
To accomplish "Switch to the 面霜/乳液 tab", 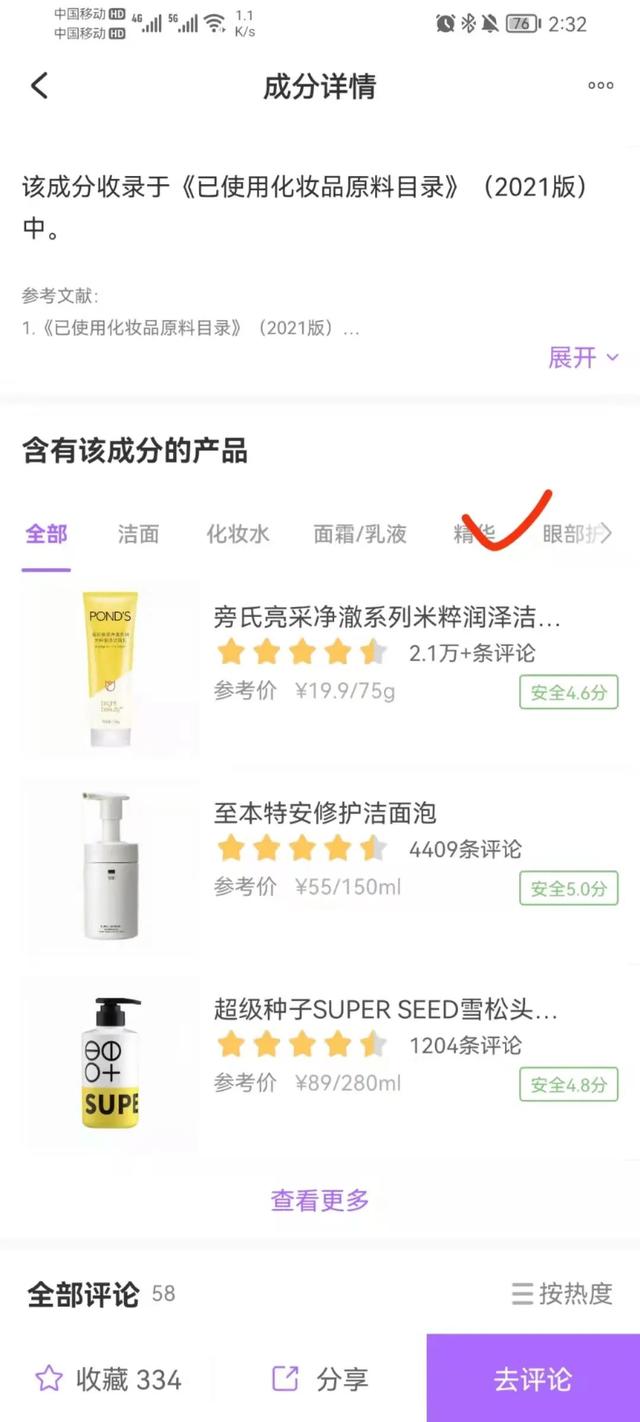I will click(360, 534).
